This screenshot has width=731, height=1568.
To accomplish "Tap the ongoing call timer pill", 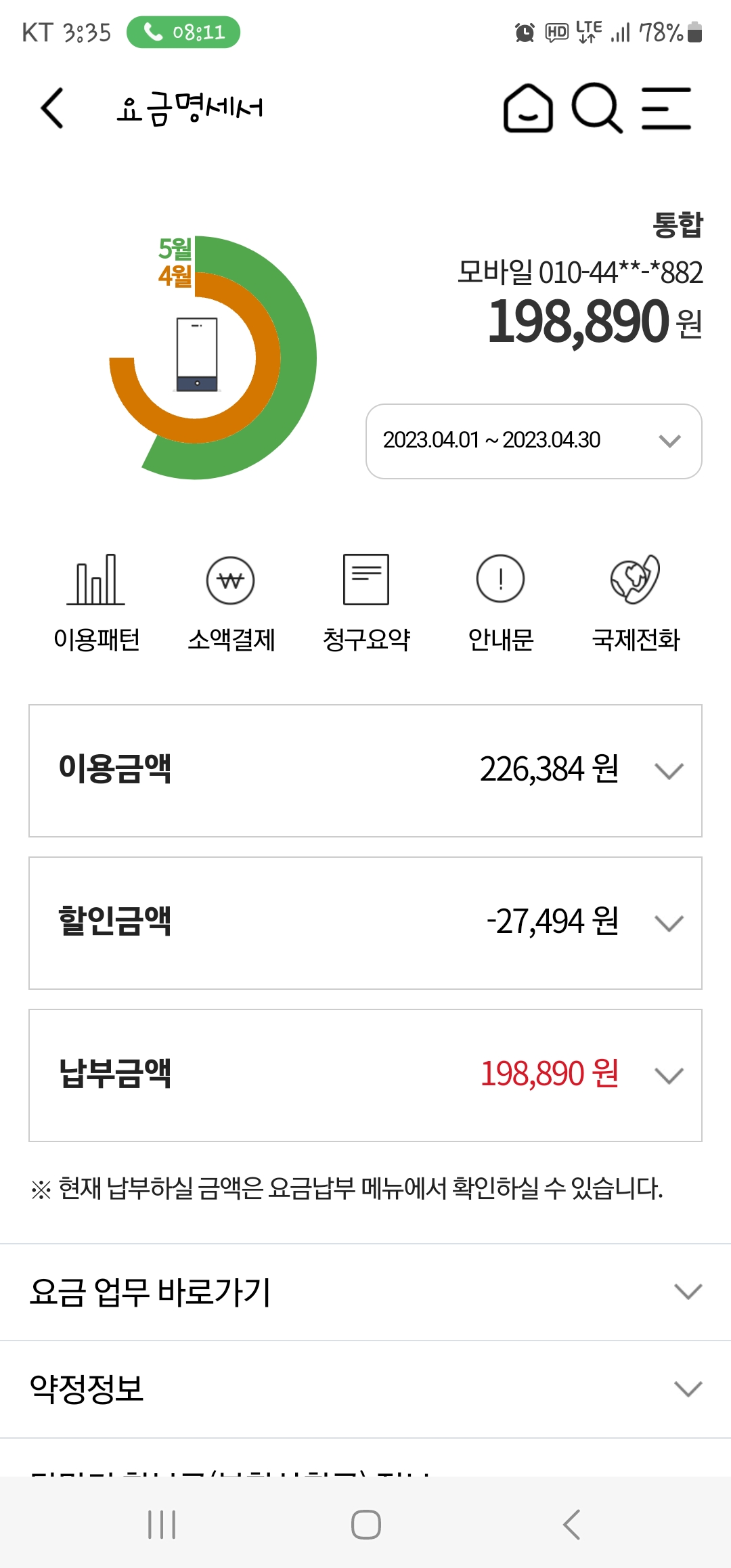I will (183, 32).
